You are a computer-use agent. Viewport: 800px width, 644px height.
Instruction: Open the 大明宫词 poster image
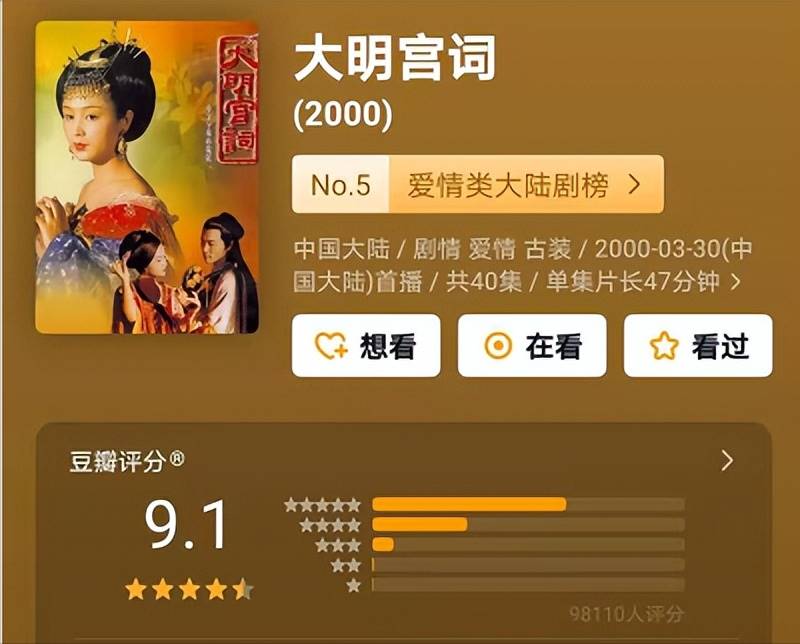(147, 177)
